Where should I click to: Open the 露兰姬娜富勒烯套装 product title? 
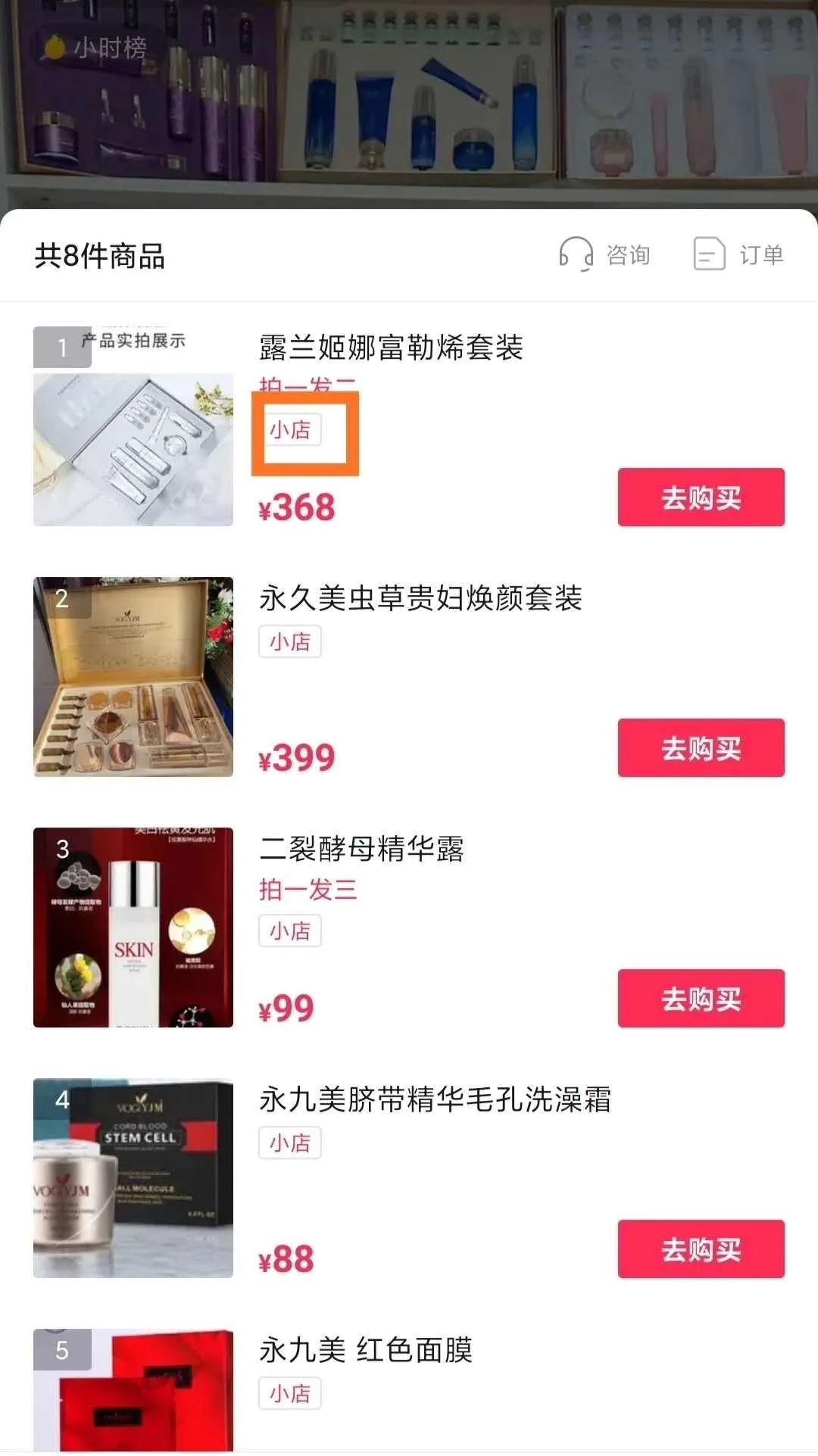[390, 349]
